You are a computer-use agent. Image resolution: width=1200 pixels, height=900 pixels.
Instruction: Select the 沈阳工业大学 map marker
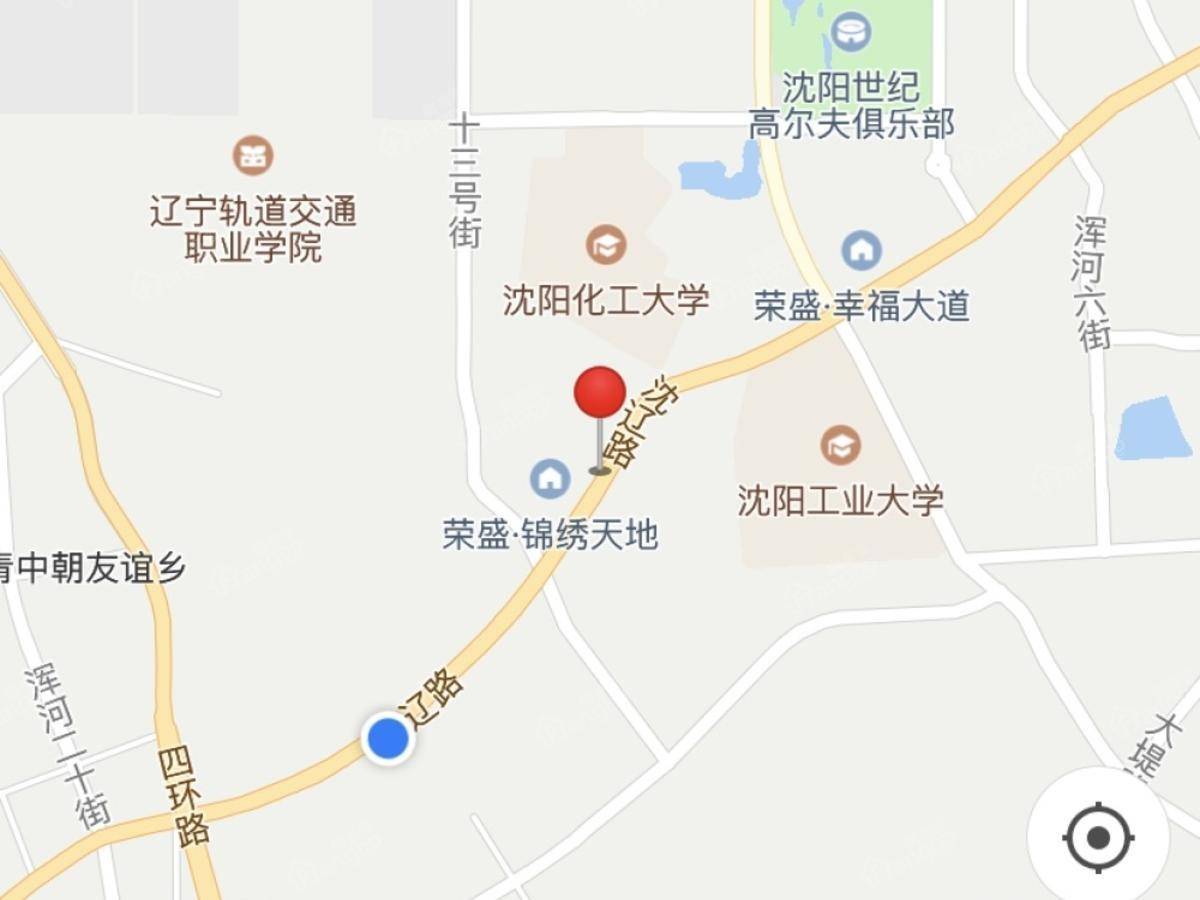(x=840, y=445)
